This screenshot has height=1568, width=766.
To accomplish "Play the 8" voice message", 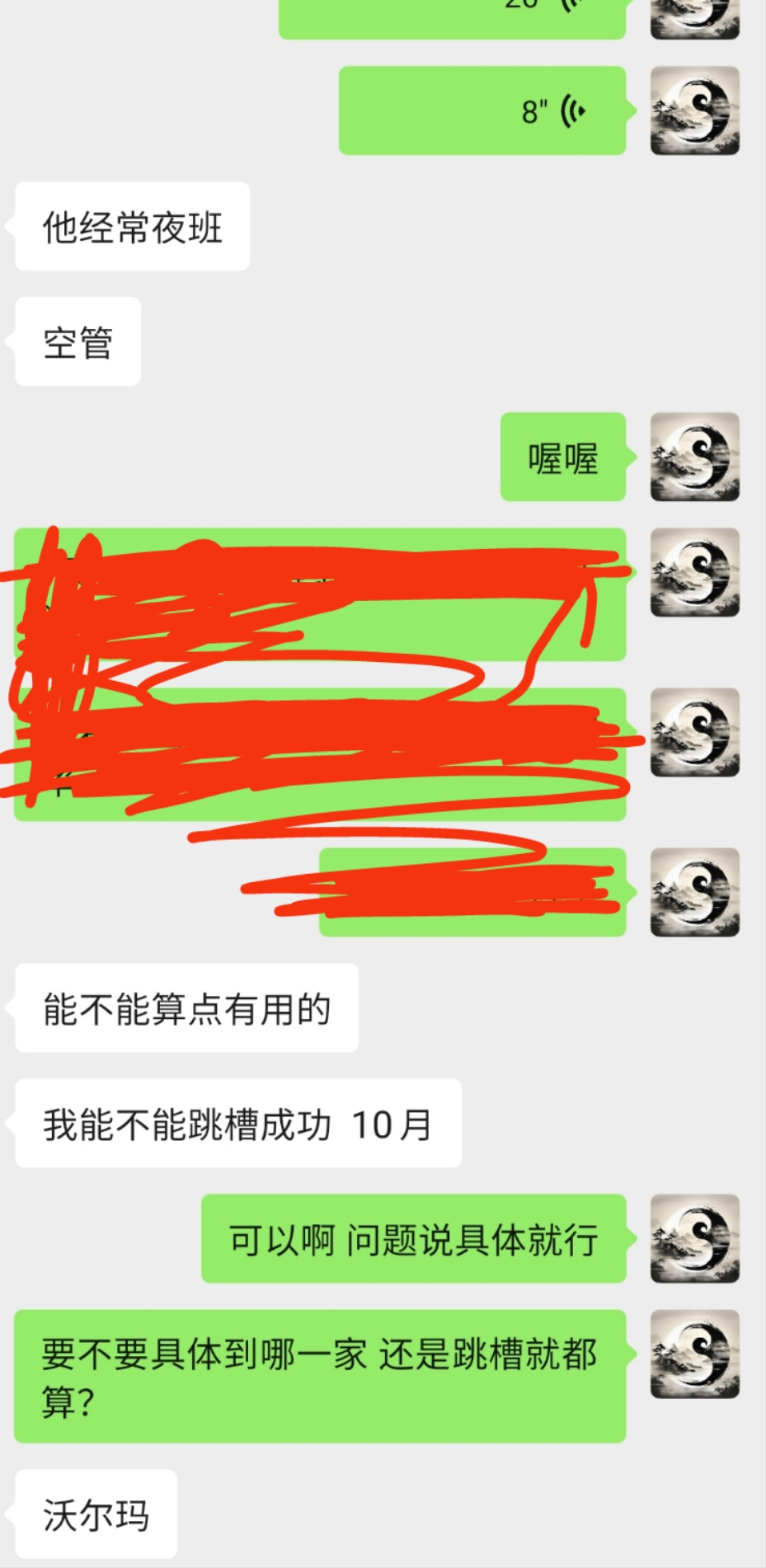I will [x=482, y=110].
